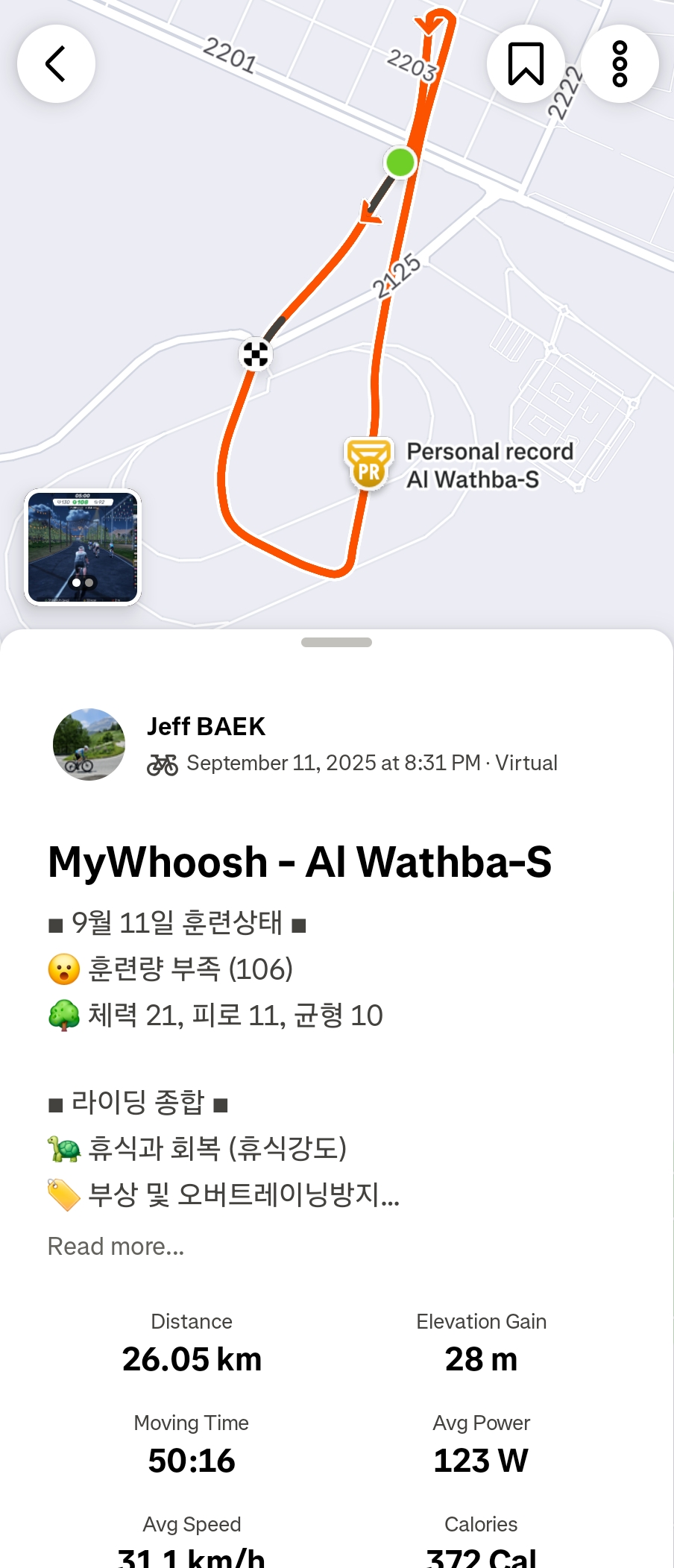Open Jeff BAEK's profile avatar
Image resolution: width=674 pixels, height=1568 pixels.
click(89, 743)
